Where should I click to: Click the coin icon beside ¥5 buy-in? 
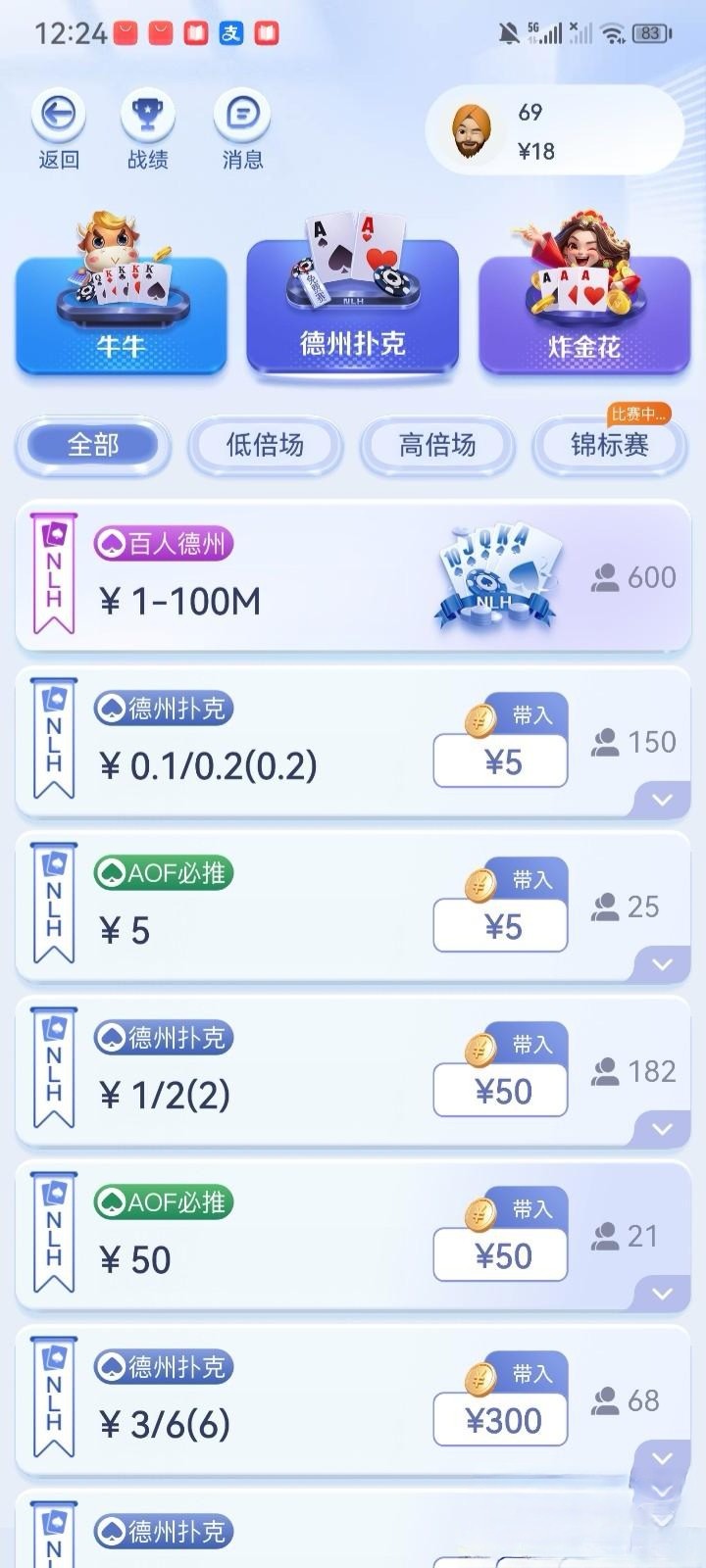point(478,717)
